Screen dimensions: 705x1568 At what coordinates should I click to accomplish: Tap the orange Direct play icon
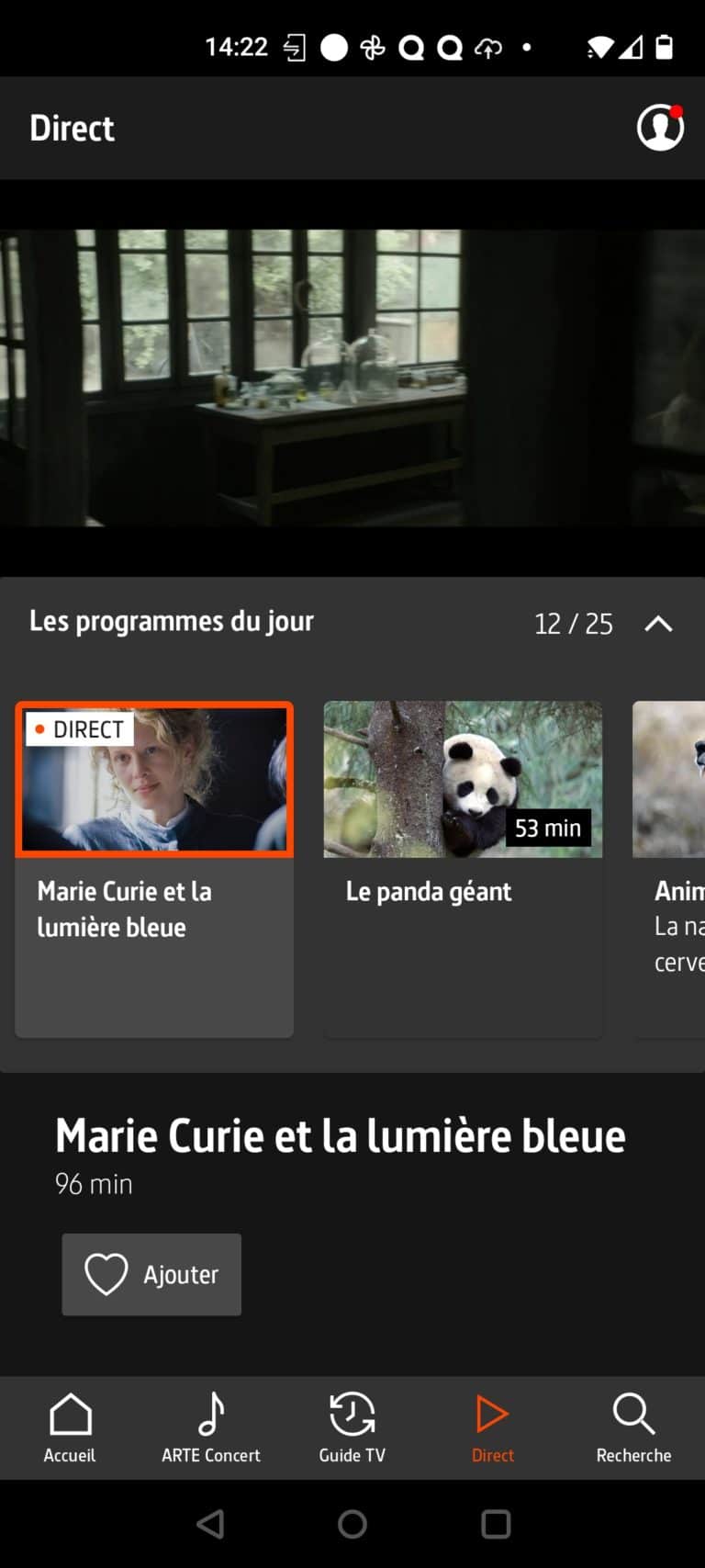tap(492, 1415)
